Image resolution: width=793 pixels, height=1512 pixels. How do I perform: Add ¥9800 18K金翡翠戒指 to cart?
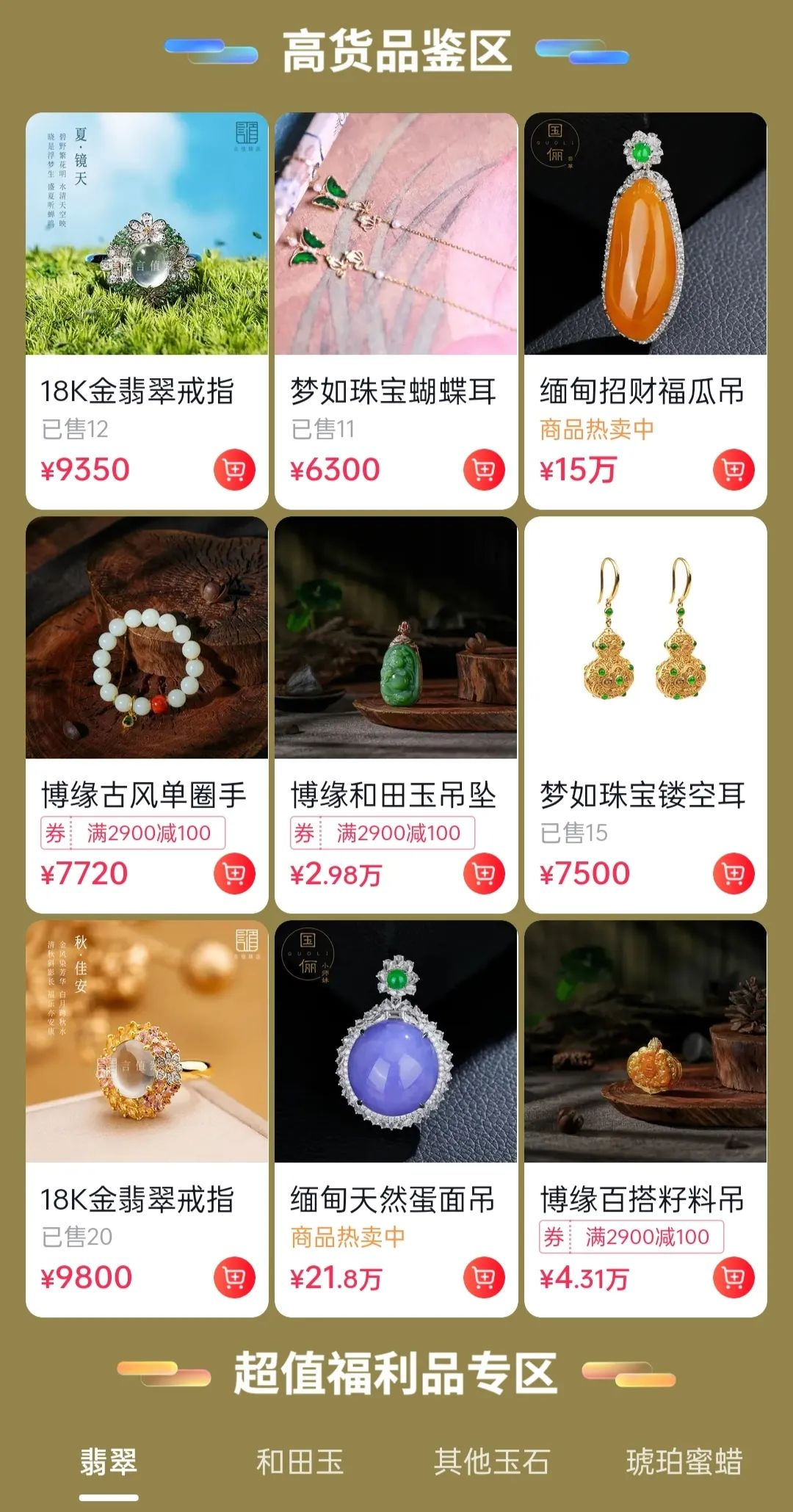[x=234, y=1278]
